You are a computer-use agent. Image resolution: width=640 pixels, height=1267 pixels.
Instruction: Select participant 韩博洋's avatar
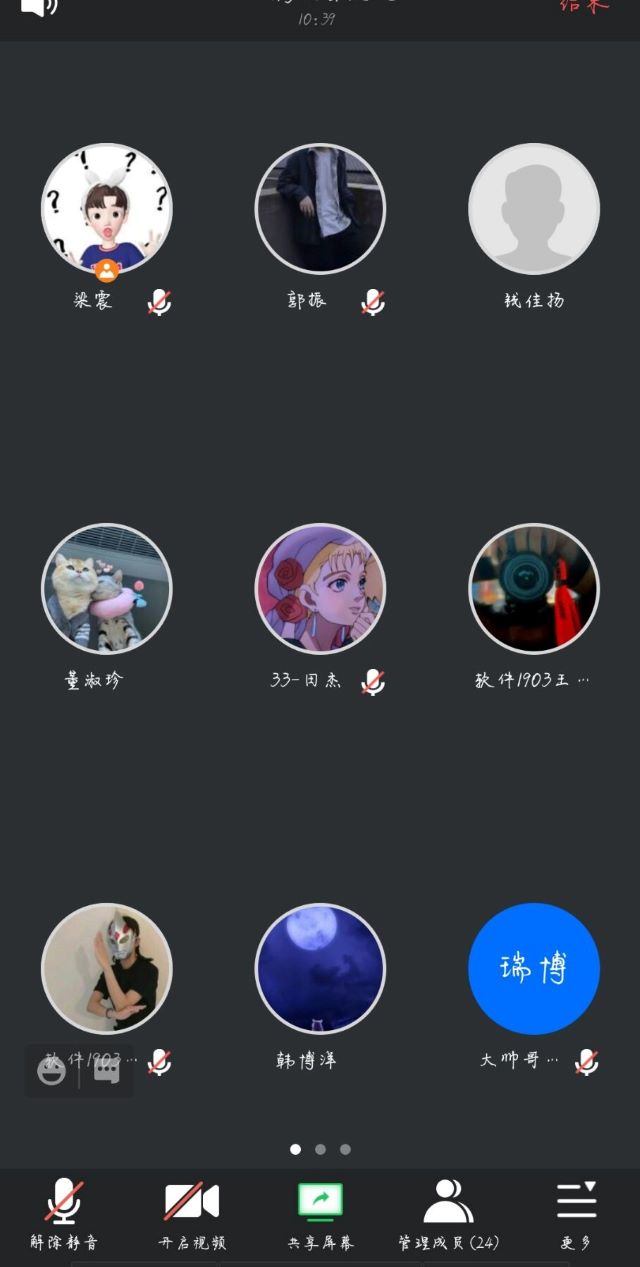pos(320,969)
